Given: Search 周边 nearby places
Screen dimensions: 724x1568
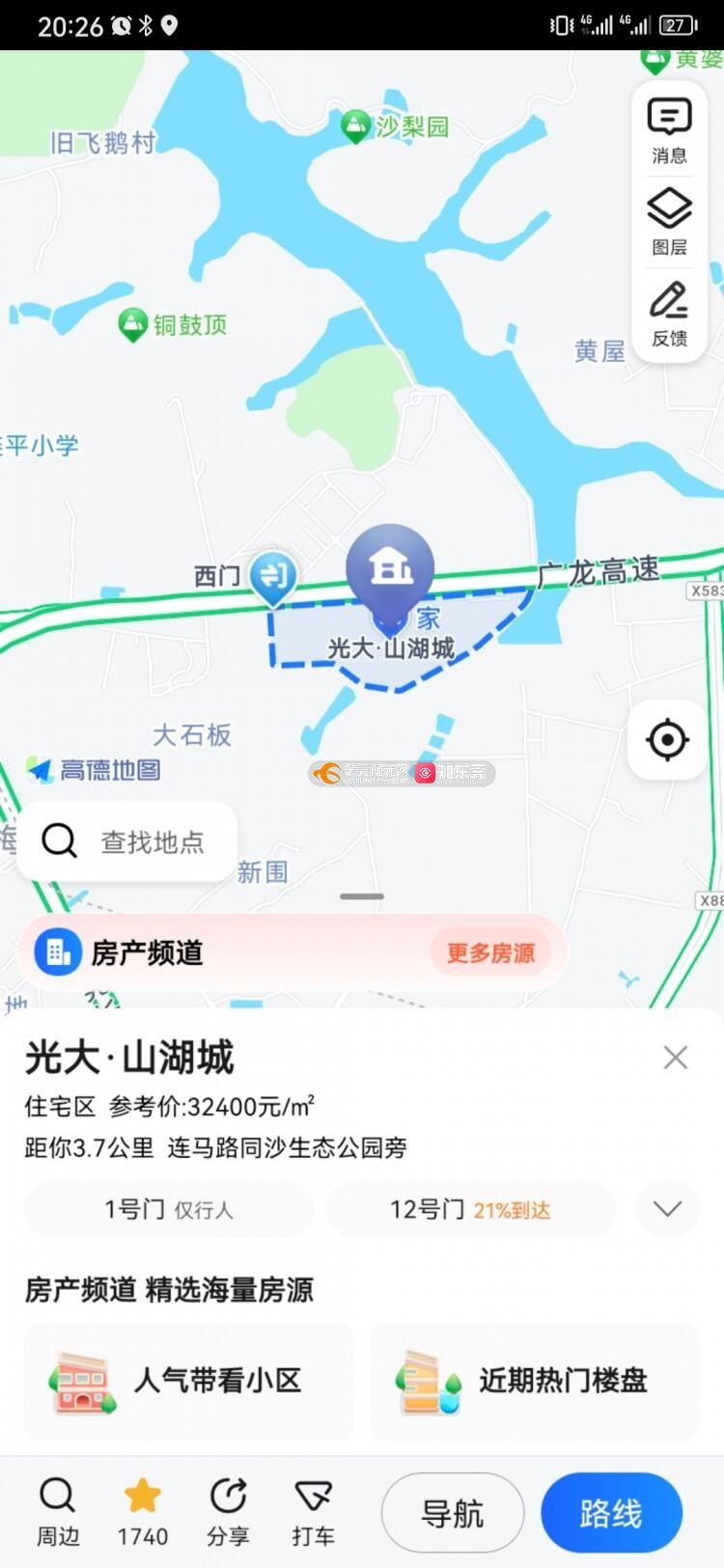Looking at the screenshot, I should point(58,1511).
